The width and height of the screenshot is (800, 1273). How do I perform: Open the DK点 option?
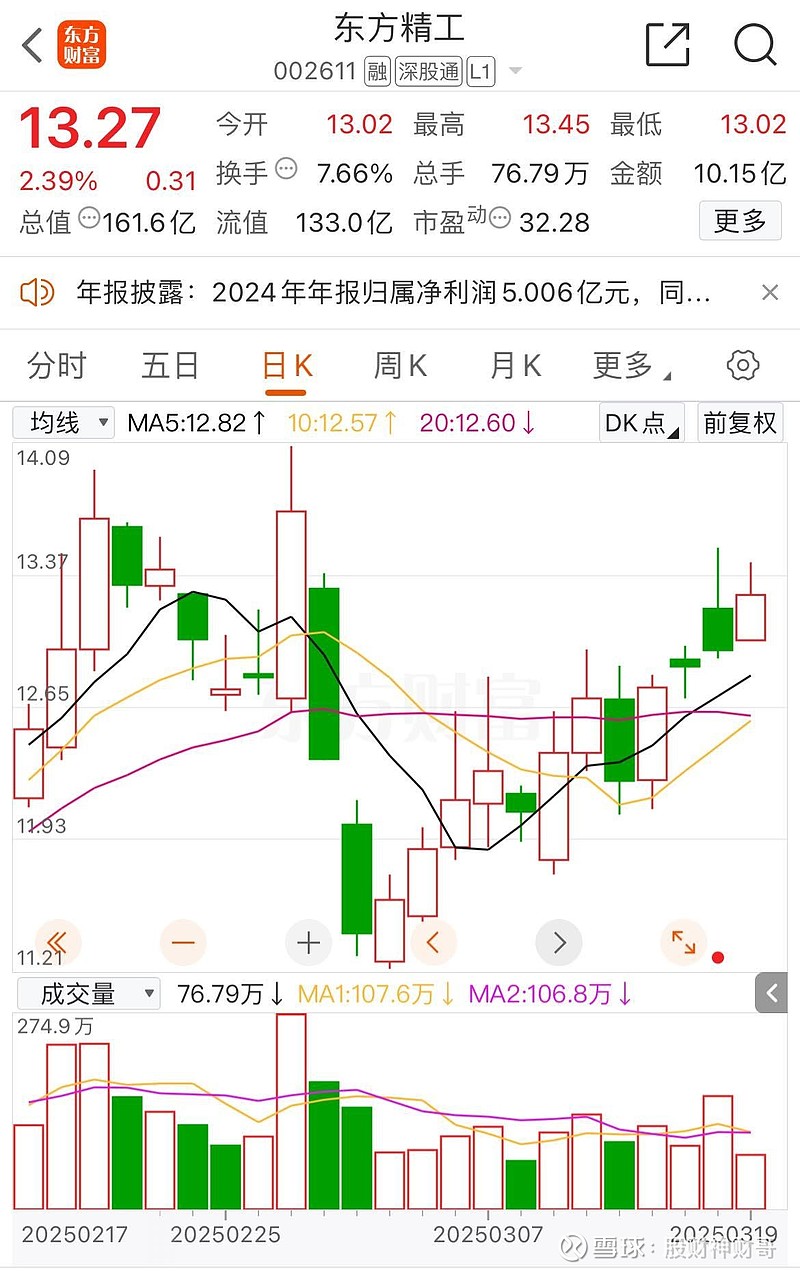(x=641, y=423)
